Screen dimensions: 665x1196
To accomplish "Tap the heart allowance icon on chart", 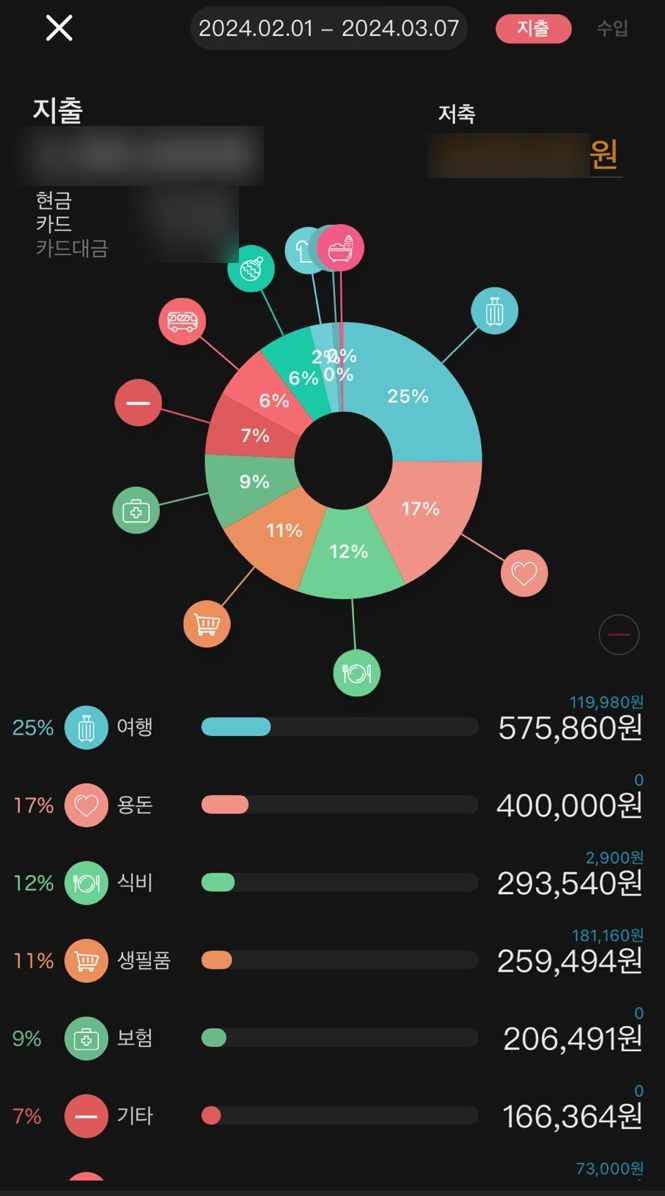I will (x=524, y=573).
